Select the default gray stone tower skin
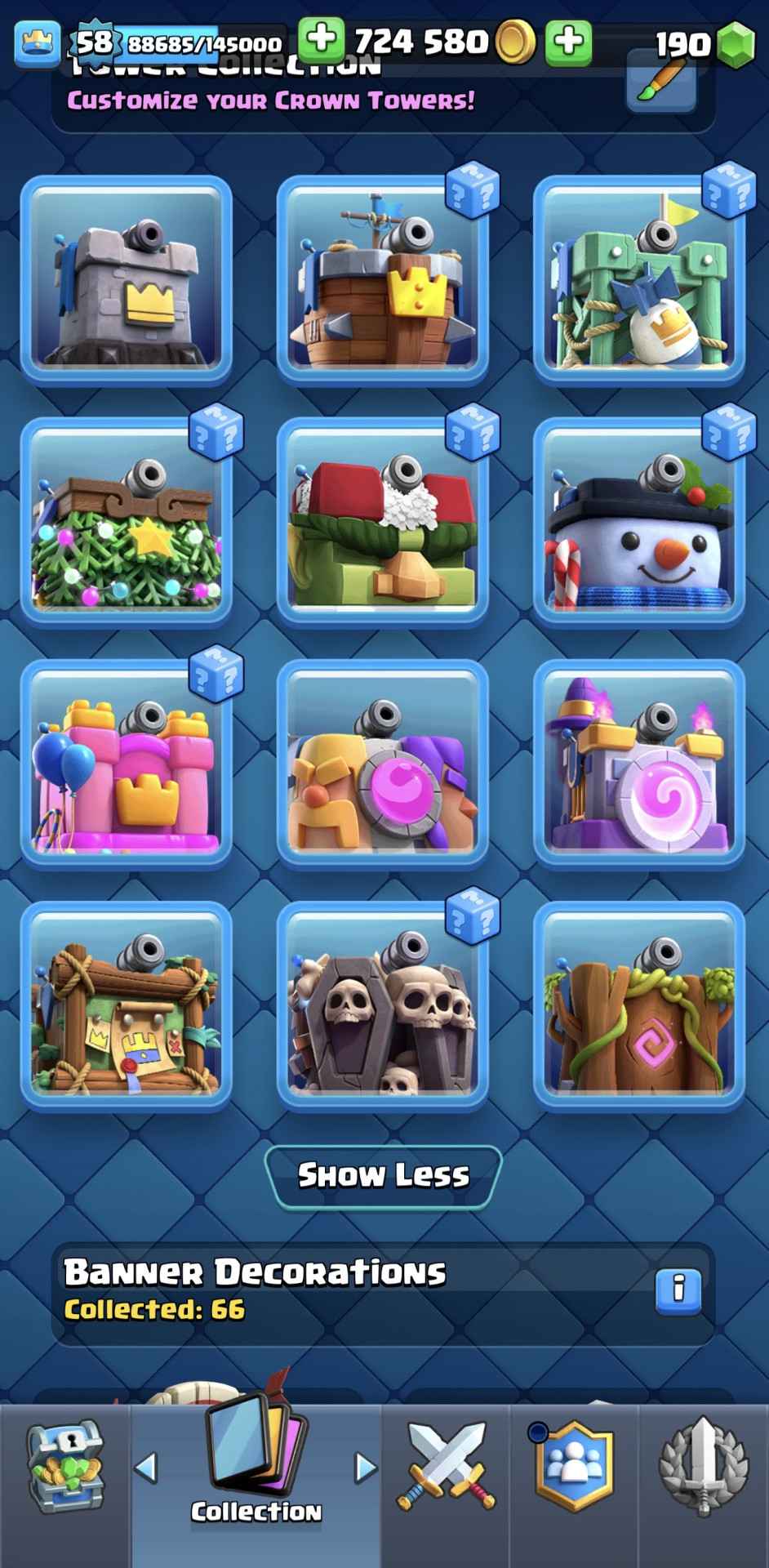 click(127, 278)
